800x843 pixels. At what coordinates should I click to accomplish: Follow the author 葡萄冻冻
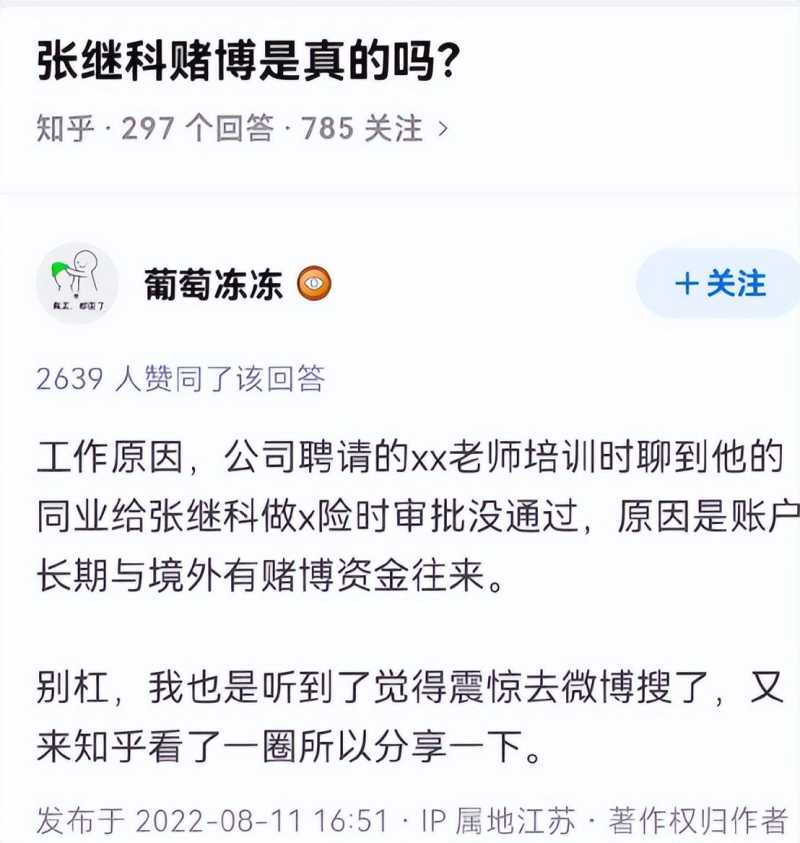click(x=719, y=284)
